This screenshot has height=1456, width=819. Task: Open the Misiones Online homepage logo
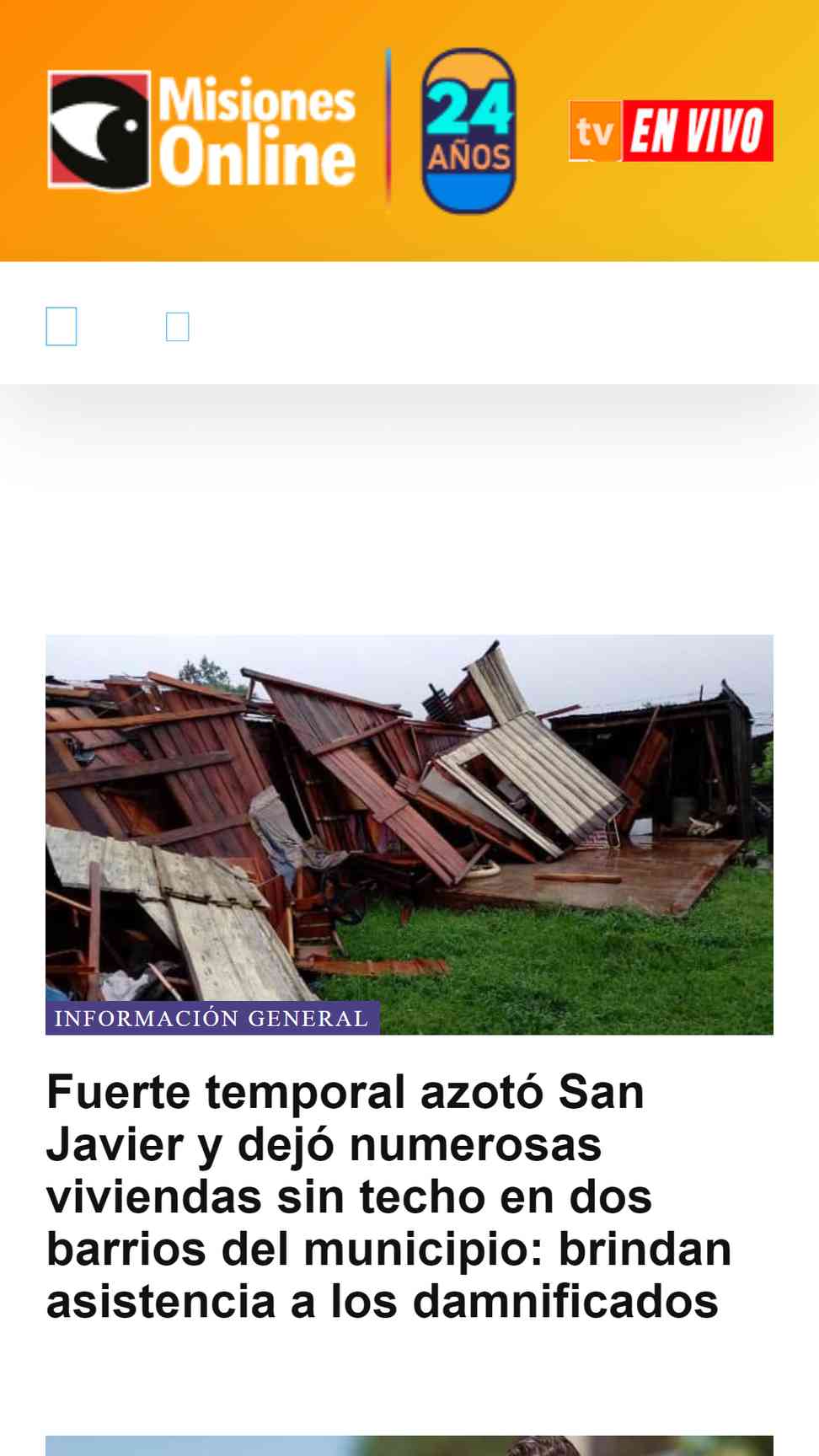tap(202, 131)
